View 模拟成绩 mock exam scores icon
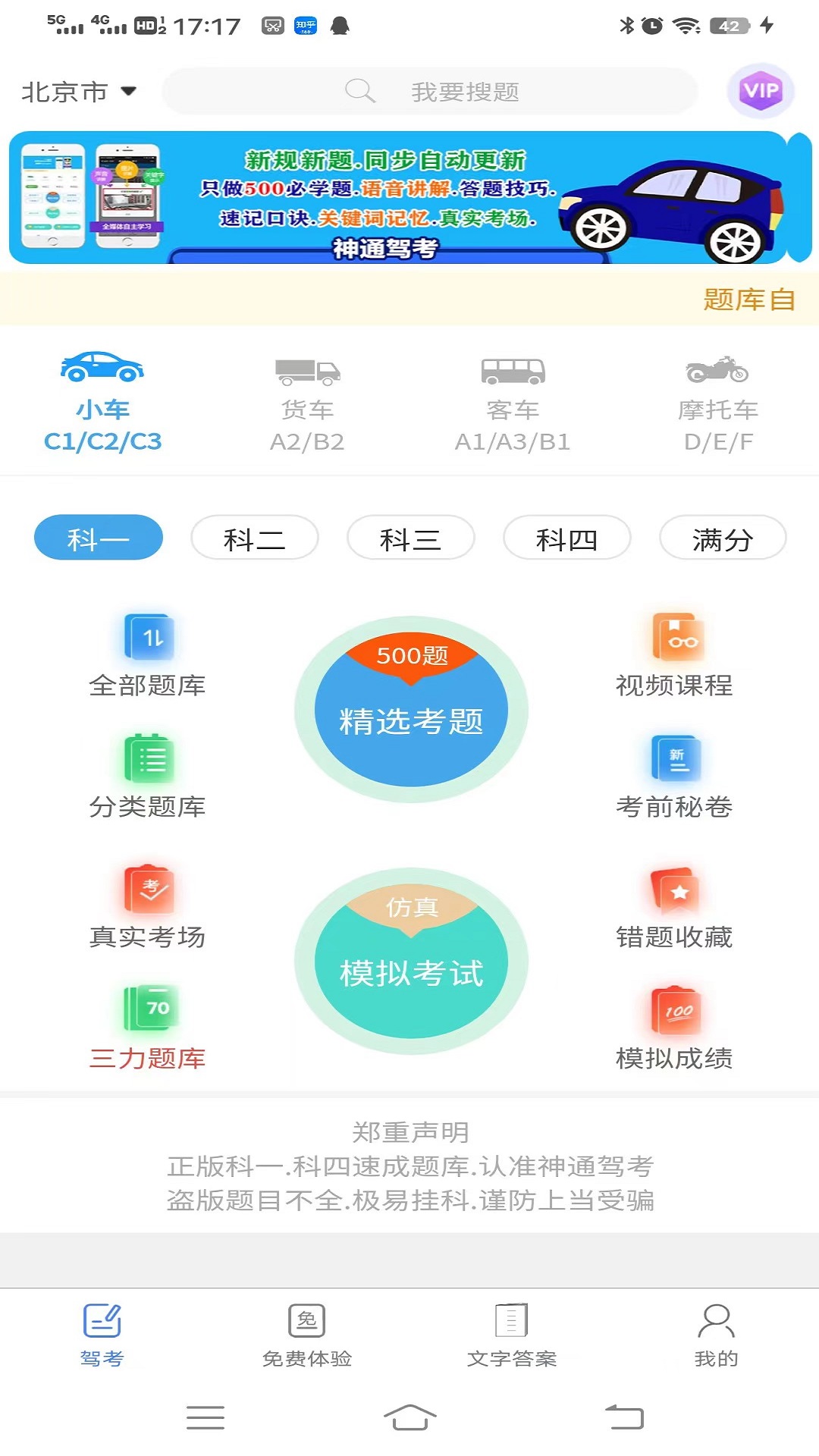The width and height of the screenshot is (819, 1456). [x=675, y=1012]
